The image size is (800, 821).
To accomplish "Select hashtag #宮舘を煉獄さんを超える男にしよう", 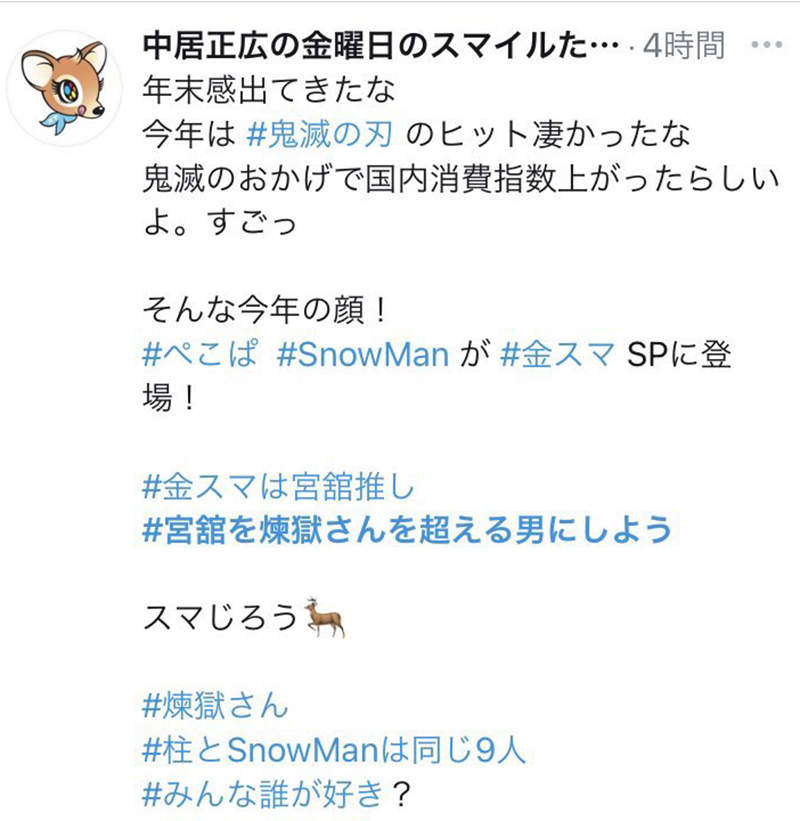I will [x=407, y=530].
